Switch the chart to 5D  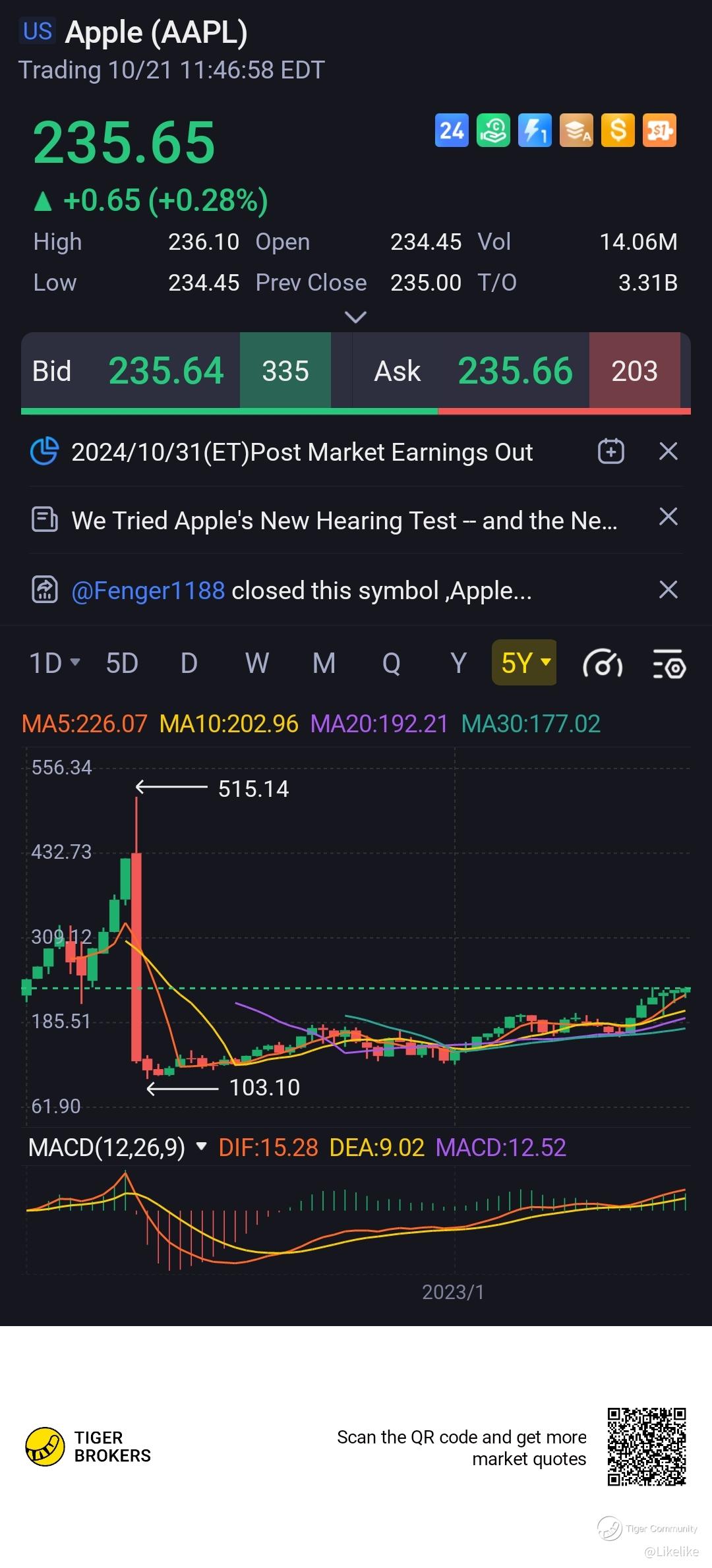(122, 662)
